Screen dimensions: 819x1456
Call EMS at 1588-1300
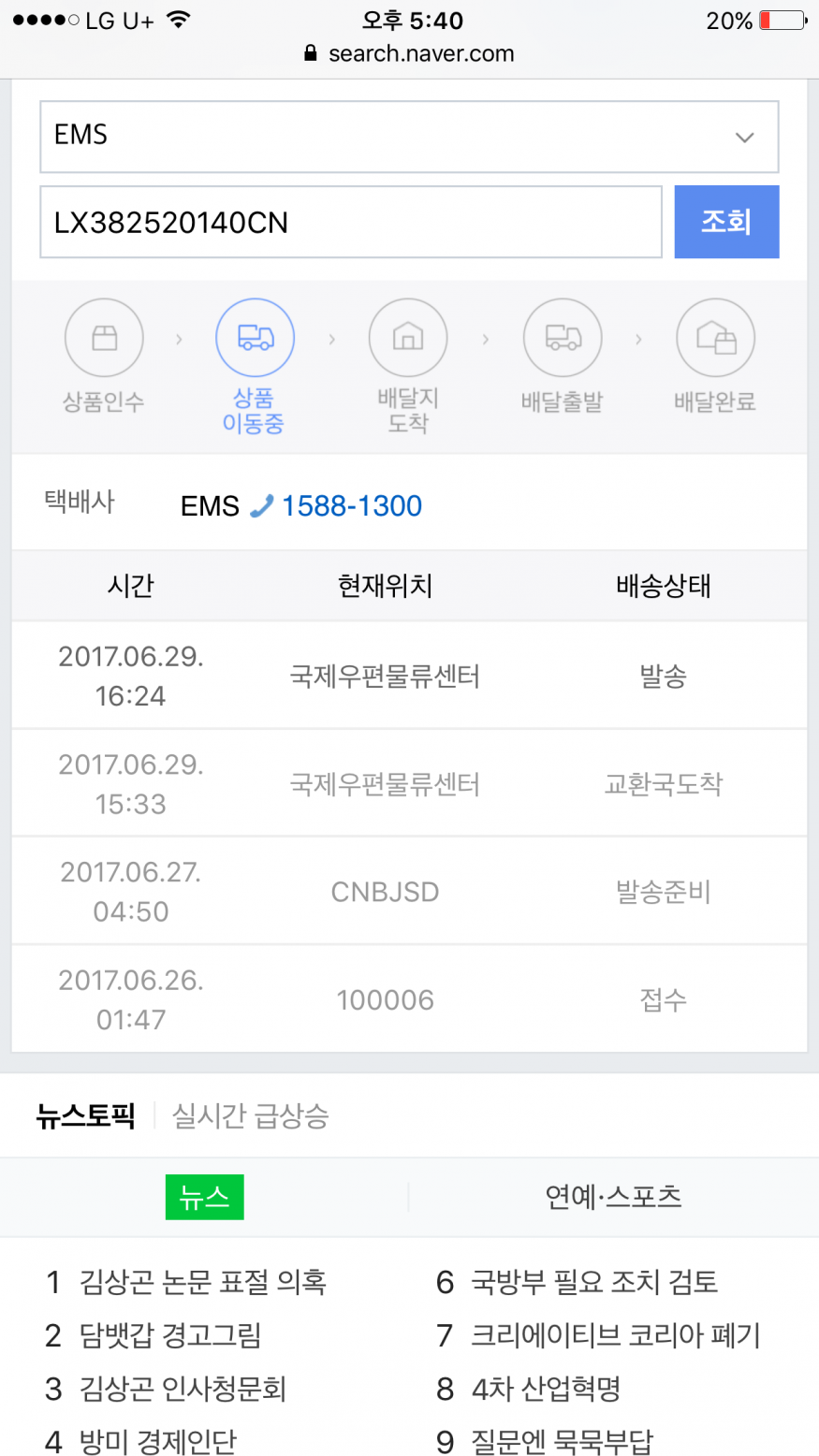(x=351, y=506)
